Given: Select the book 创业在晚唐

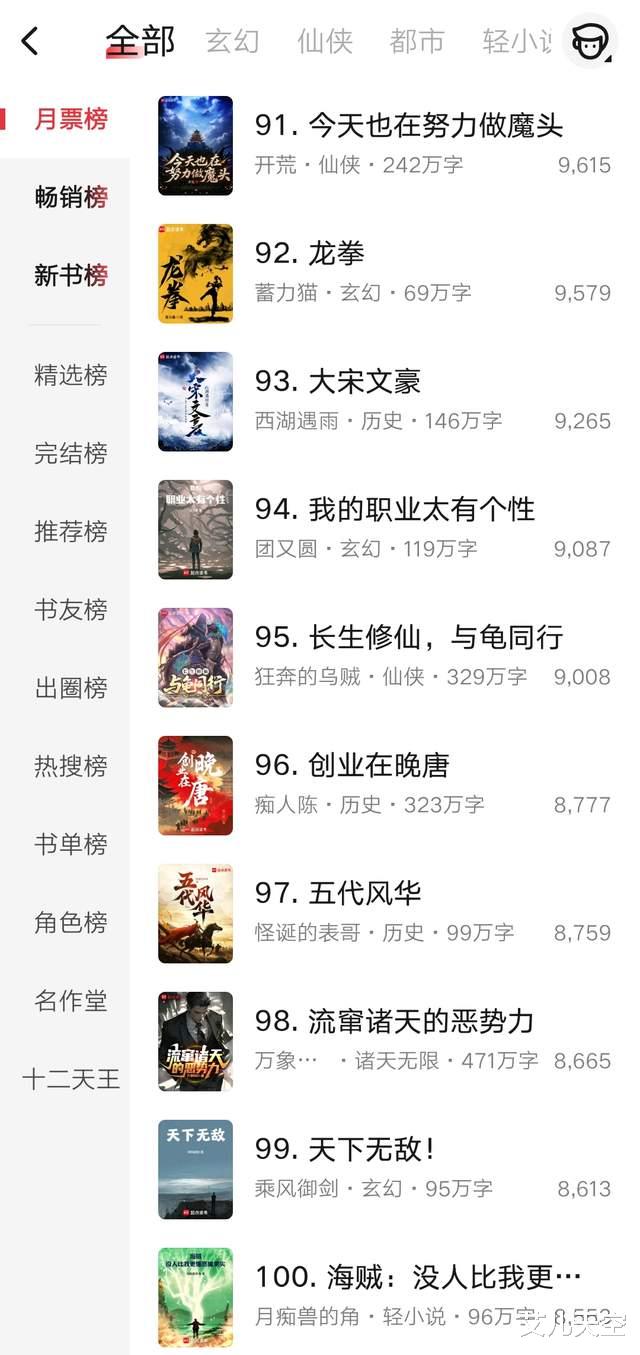Looking at the screenshot, I should [352, 766].
